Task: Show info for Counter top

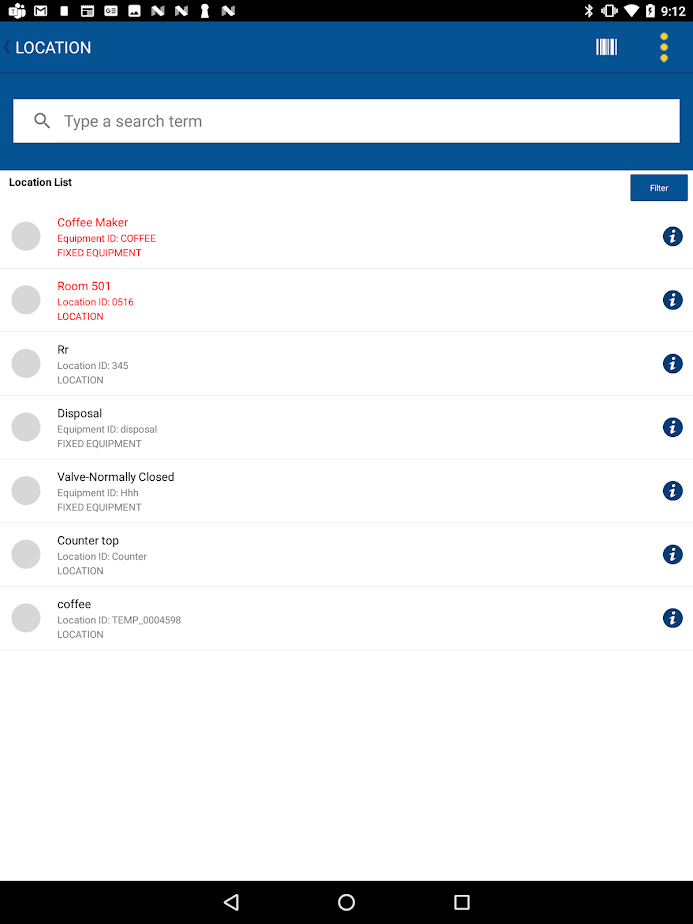Action: point(672,554)
